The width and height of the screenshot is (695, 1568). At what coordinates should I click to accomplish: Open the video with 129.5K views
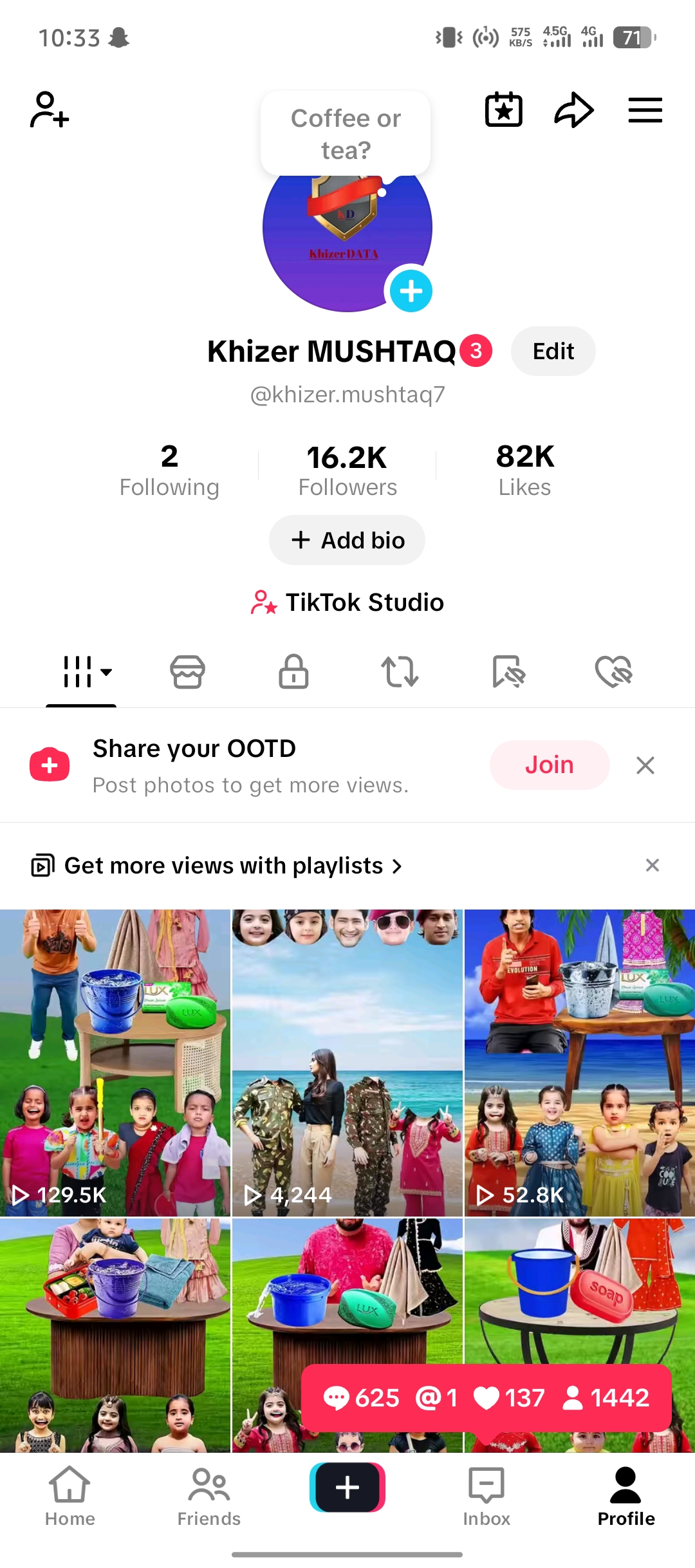click(x=115, y=1062)
